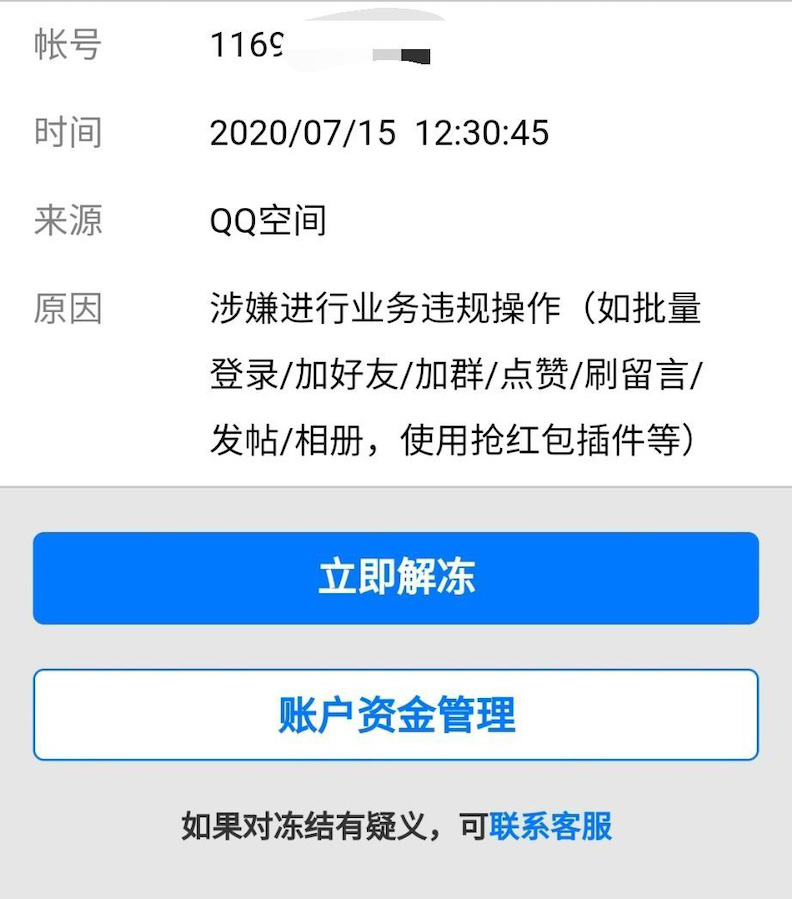The width and height of the screenshot is (792, 899).
Task: Open 账户资金管理 account funds management
Action: 396,714
